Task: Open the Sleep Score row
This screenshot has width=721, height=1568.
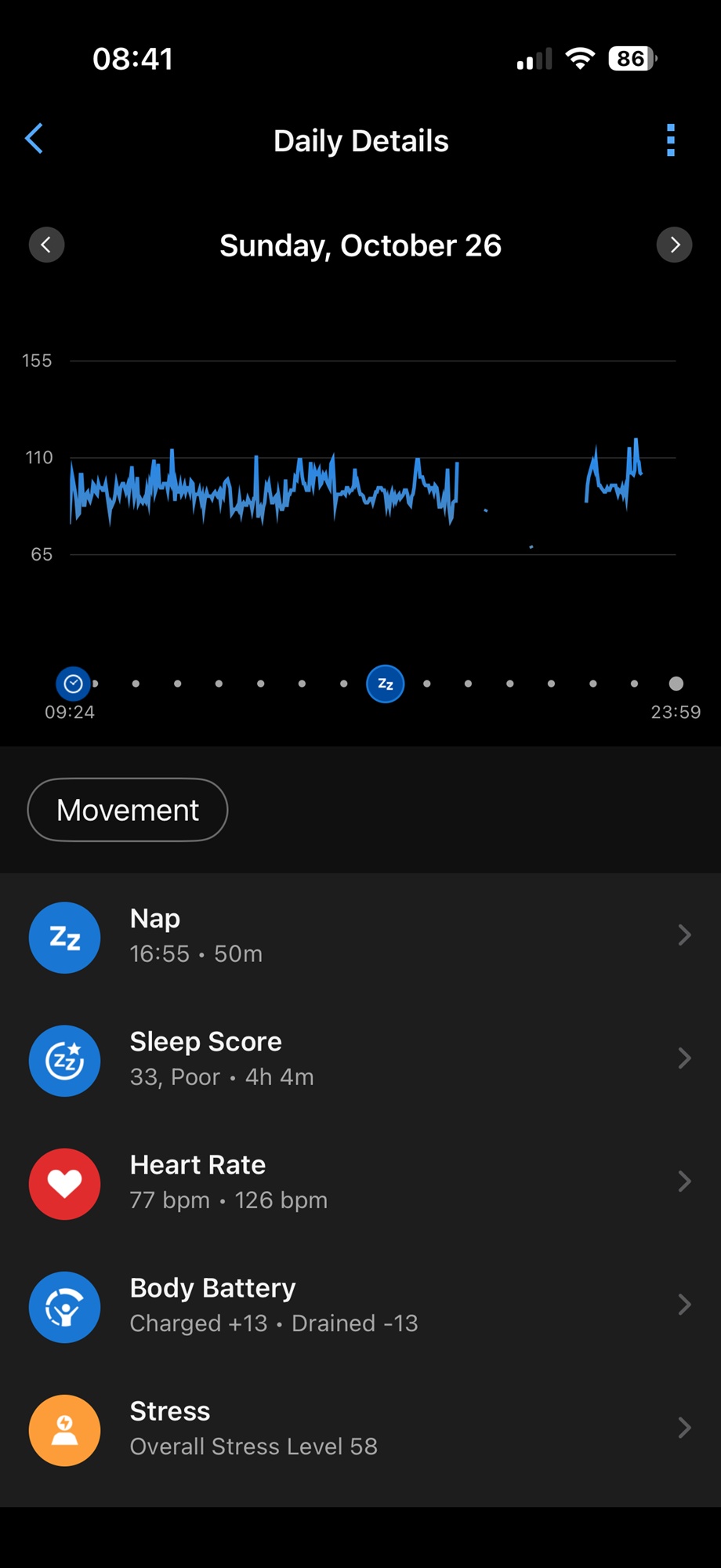Action: point(360,1059)
